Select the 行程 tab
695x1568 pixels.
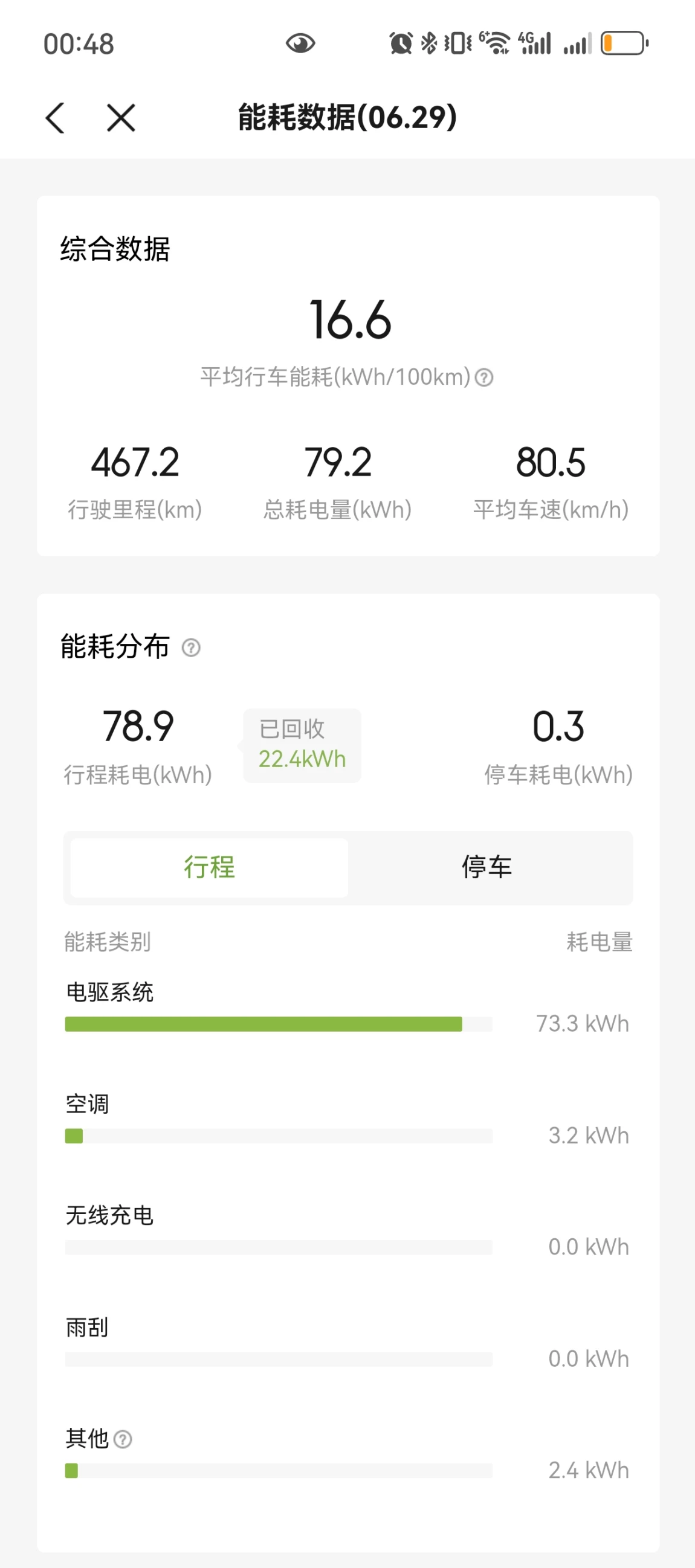click(210, 867)
